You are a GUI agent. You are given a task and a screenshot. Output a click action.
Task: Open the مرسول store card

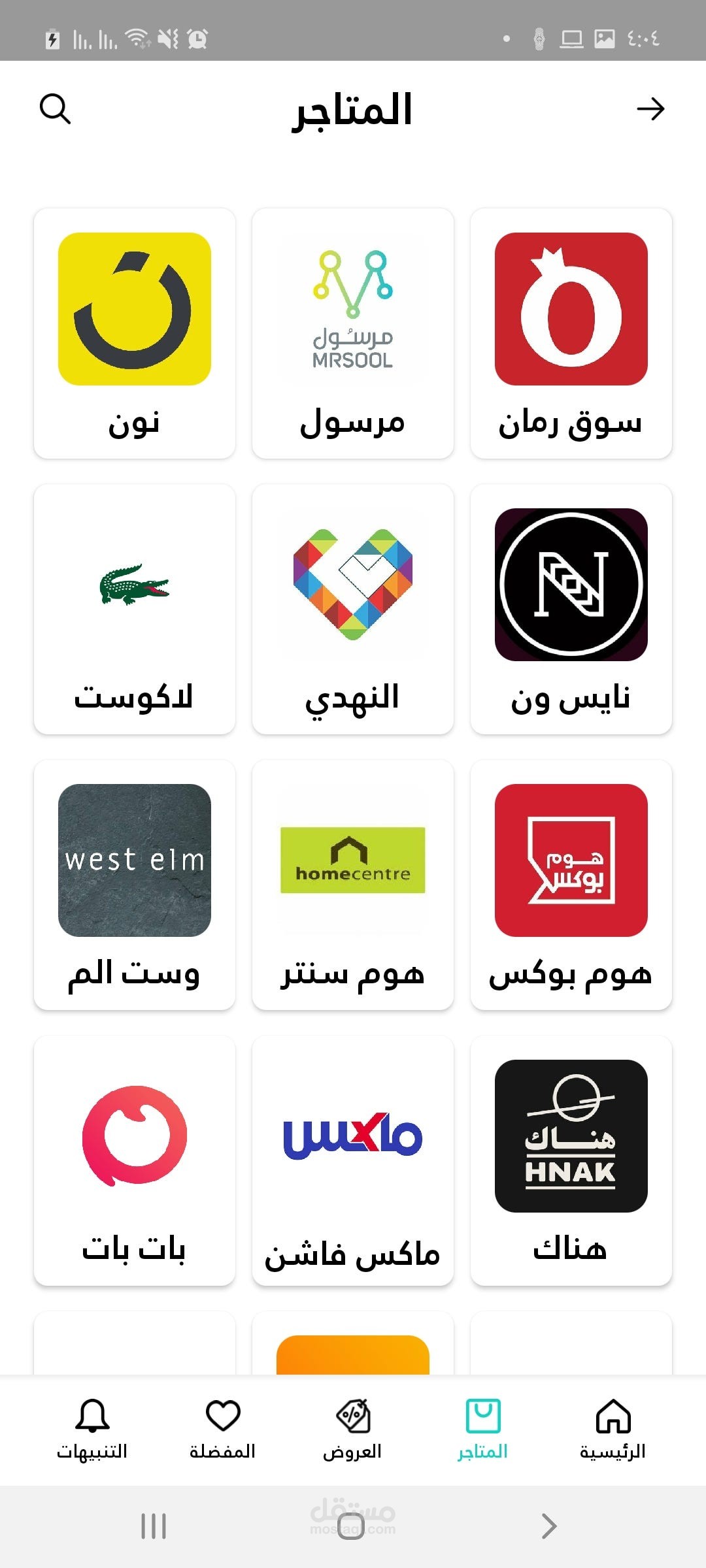coord(353,333)
